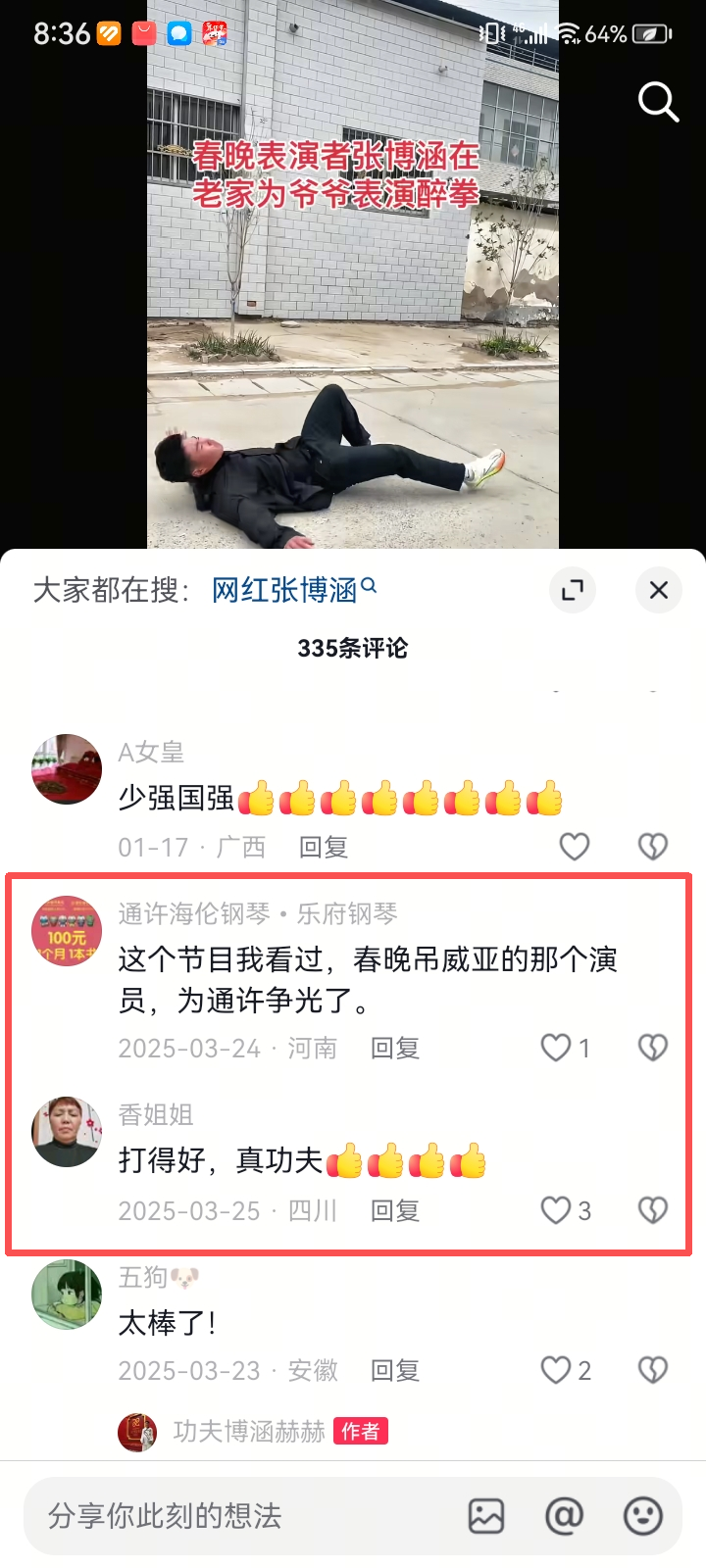Image resolution: width=706 pixels, height=1568 pixels.
Task: Open the search magnifier on the video
Action: [658, 101]
